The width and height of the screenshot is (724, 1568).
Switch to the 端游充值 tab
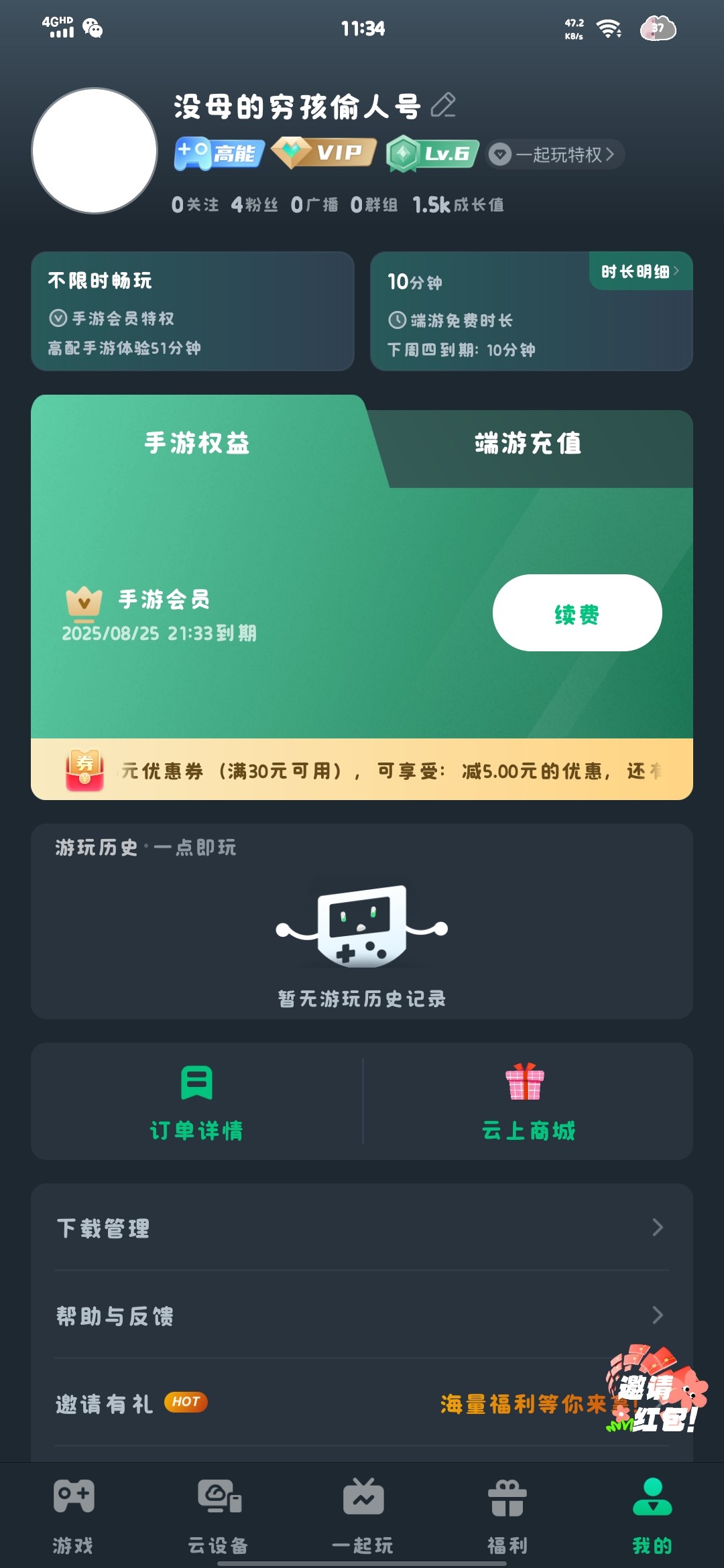pos(528,444)
